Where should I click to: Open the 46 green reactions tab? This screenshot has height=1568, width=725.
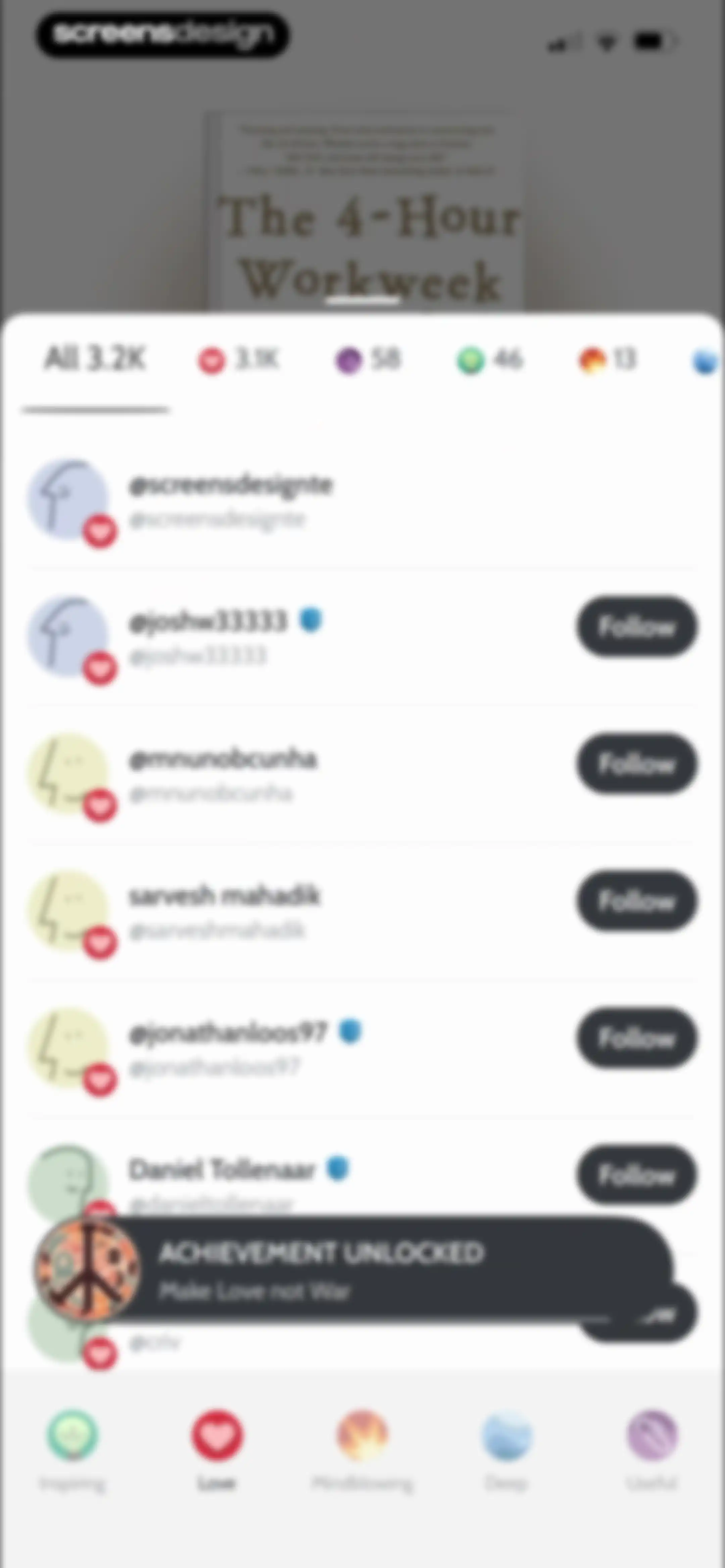point(489,360)
